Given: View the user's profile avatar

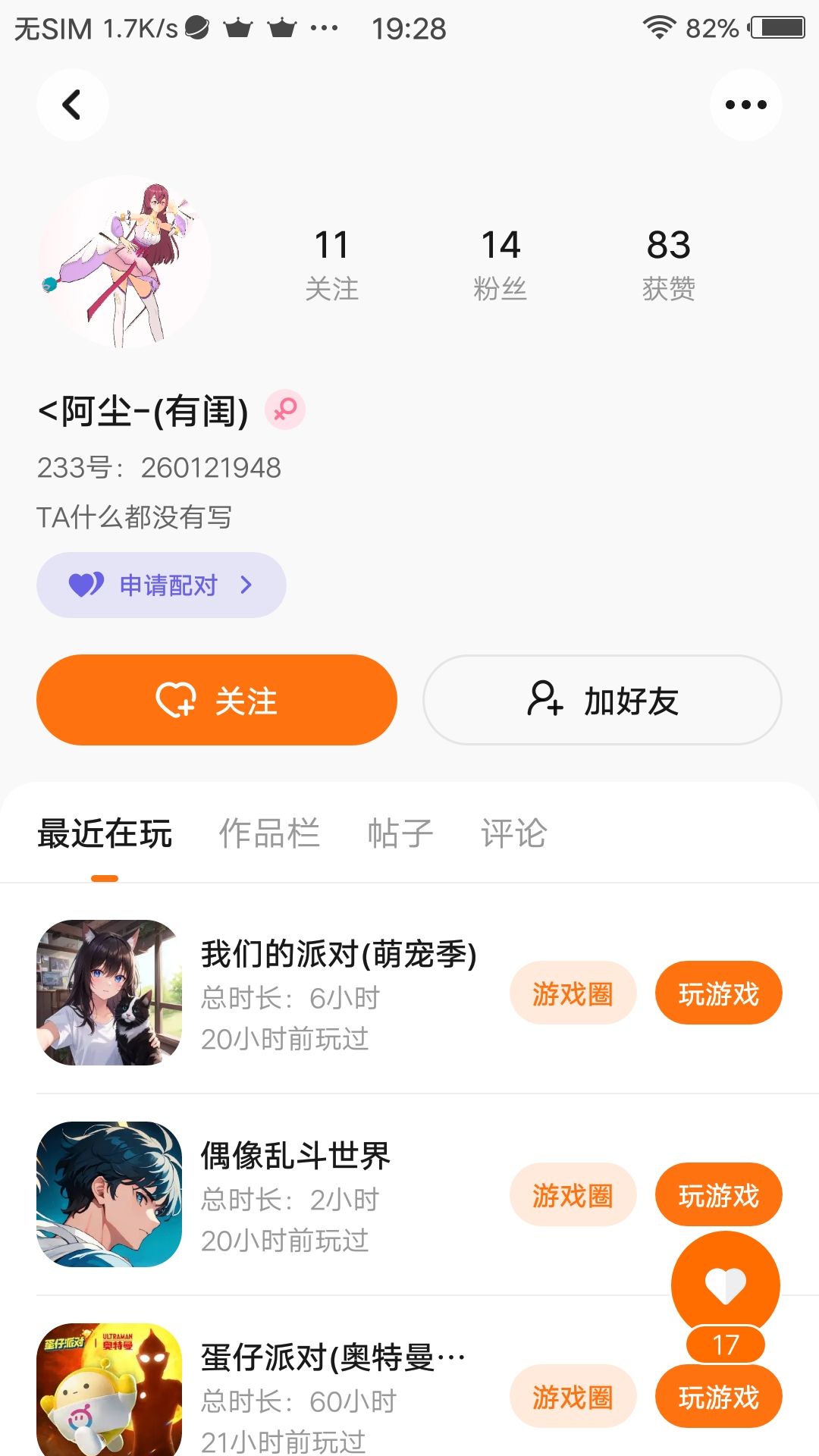Looking at the screenshot, I should [x=124, y=262].
